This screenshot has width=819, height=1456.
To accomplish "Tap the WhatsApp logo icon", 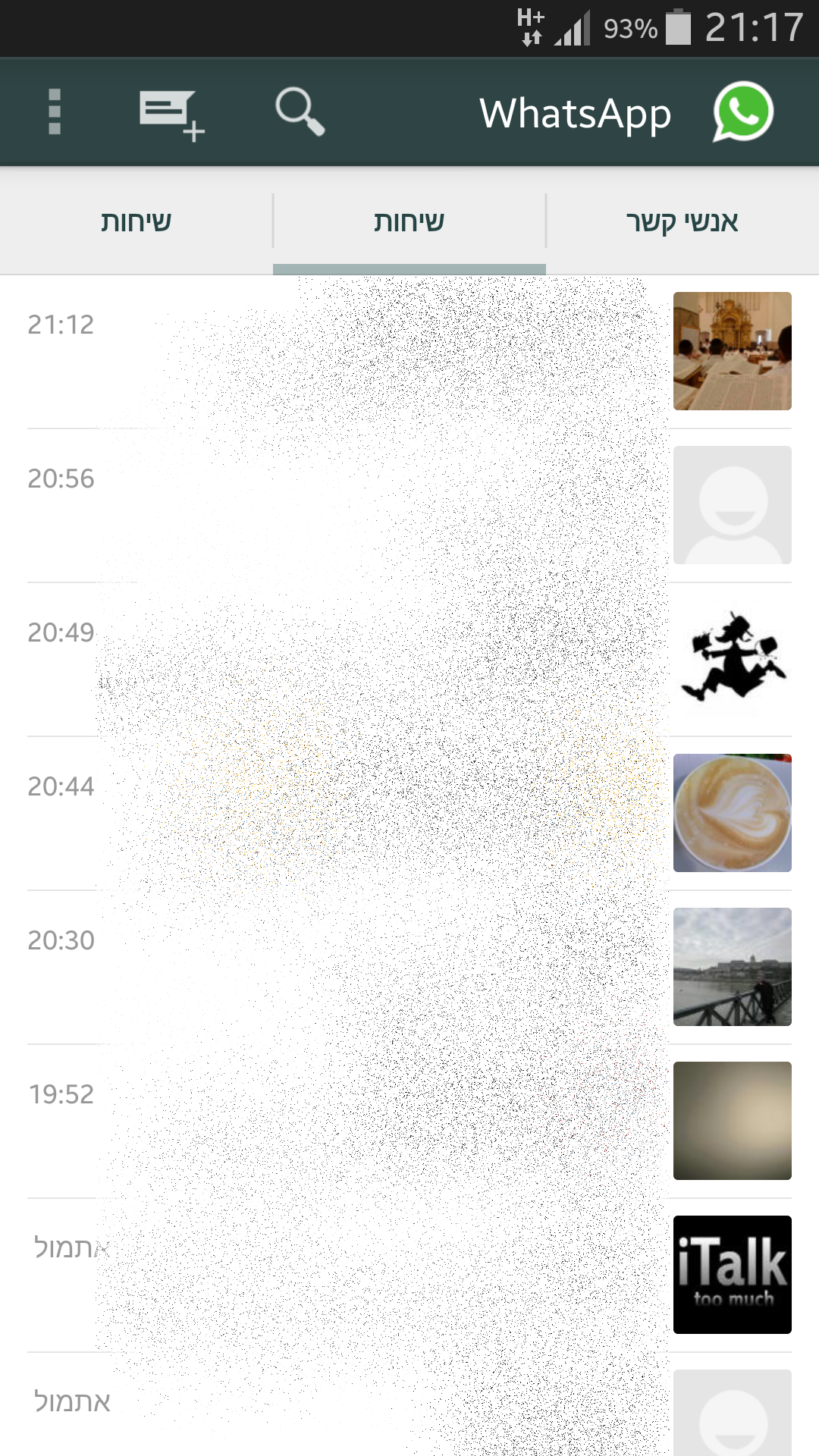I will [744, 112].
